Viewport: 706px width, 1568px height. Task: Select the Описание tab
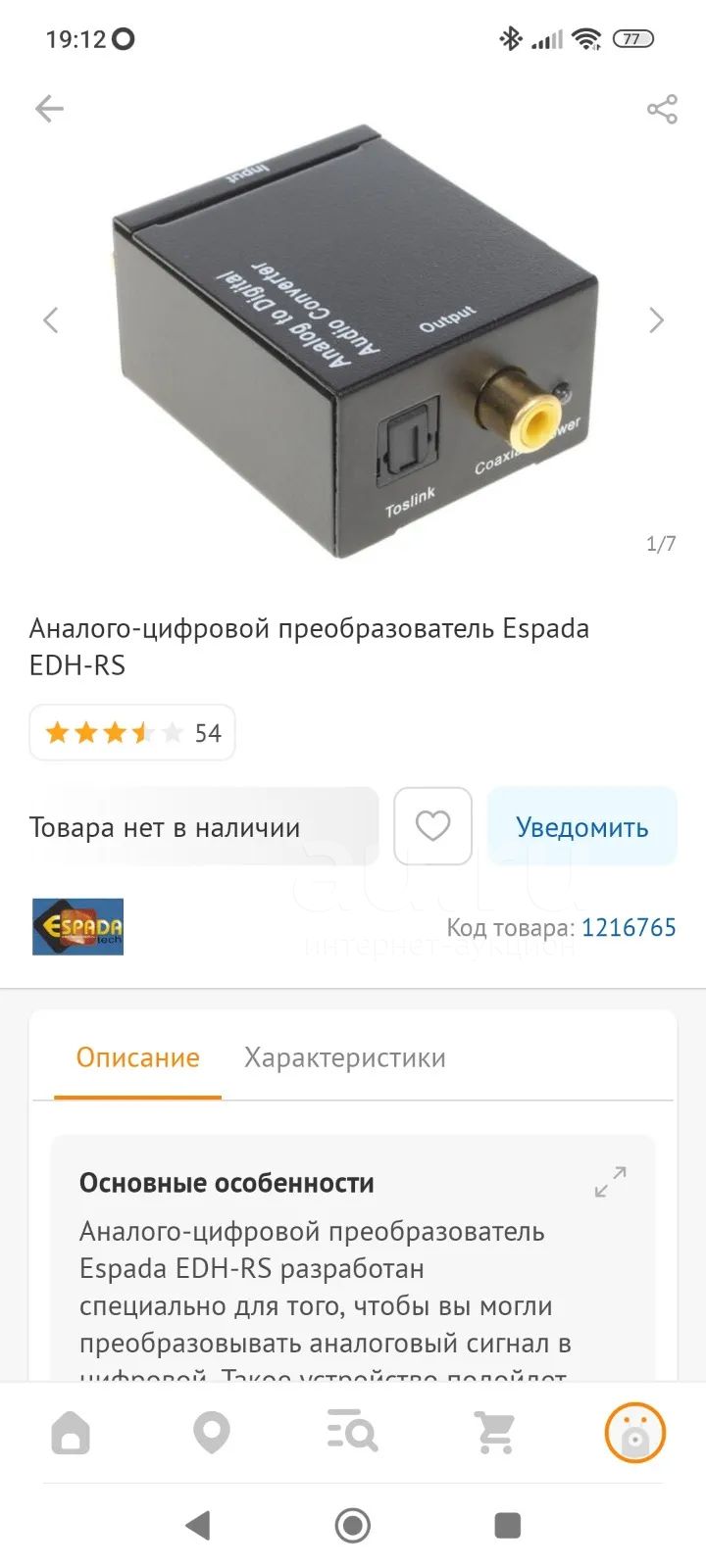[x=138, y=1057]
